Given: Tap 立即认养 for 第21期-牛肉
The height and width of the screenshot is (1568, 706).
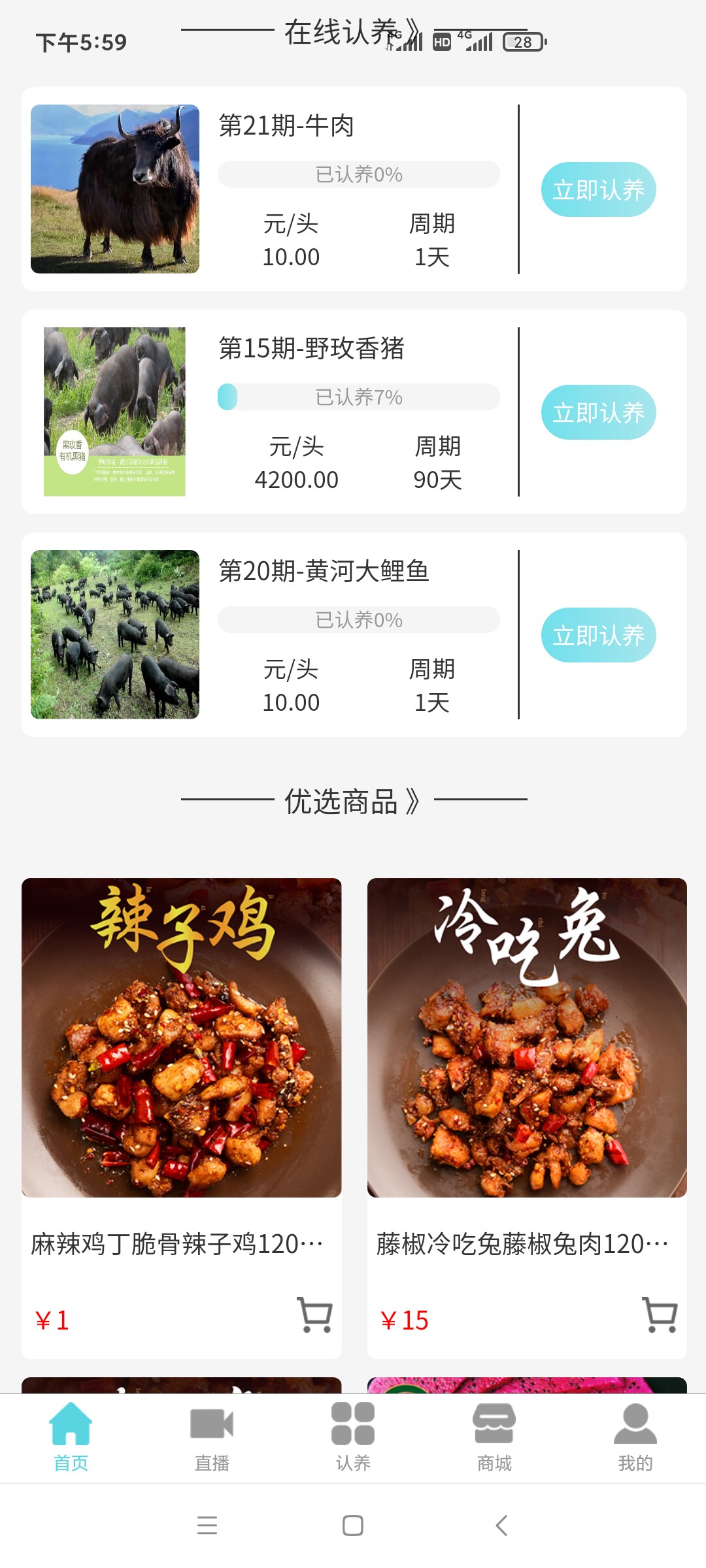Looking at the screenshot, I should pyautogui.click(x=598, y=189).
